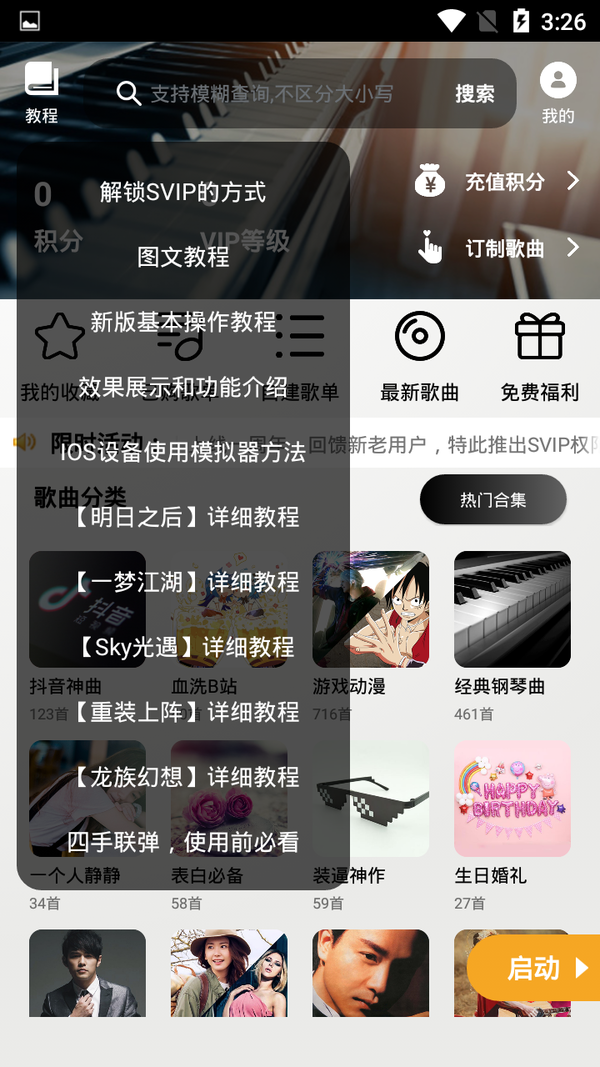Viewport: 600px width, 1067px height.
Task: Open IOS设备使用模拟器方法
Action: (183, 452)
